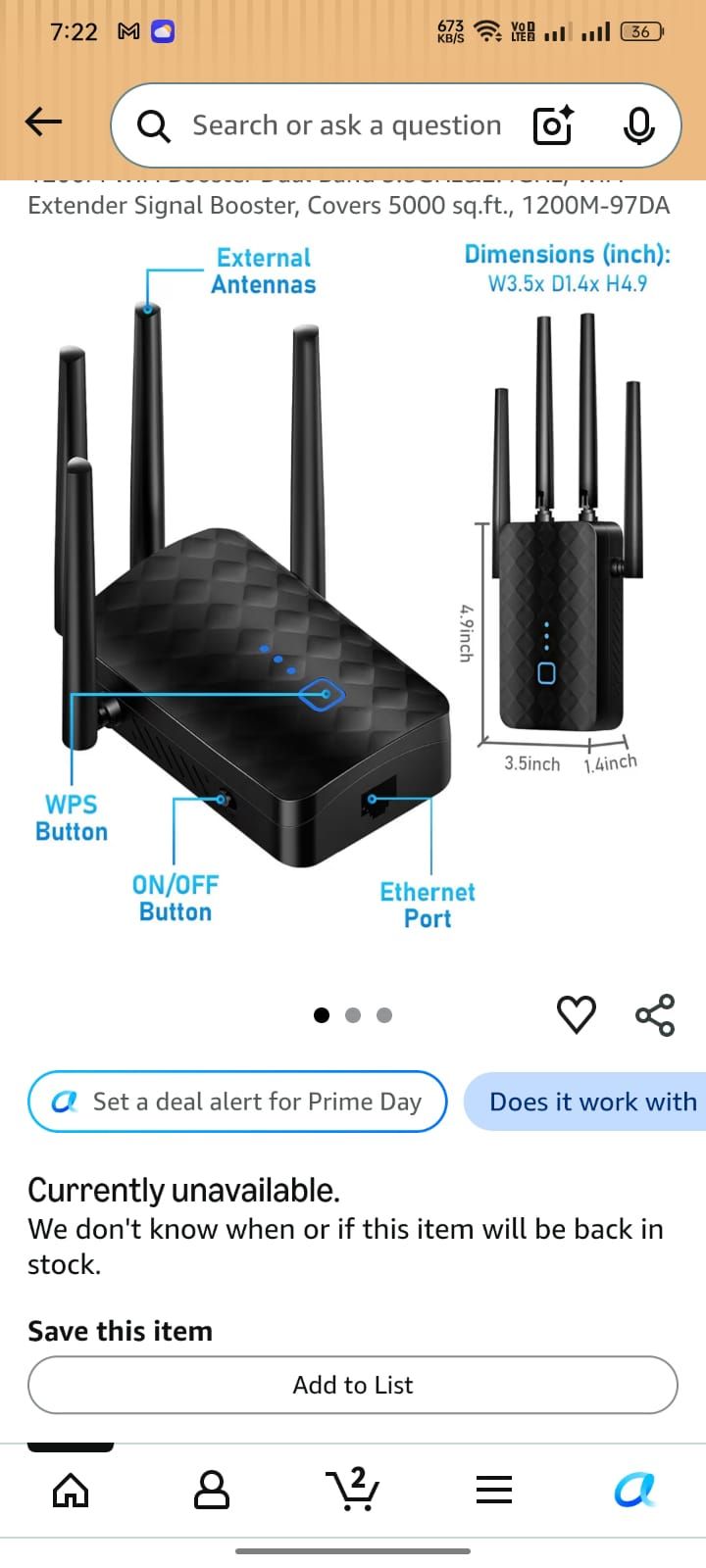Select the image page indicator dots
706x1568 pixels.
[353, 1015]
